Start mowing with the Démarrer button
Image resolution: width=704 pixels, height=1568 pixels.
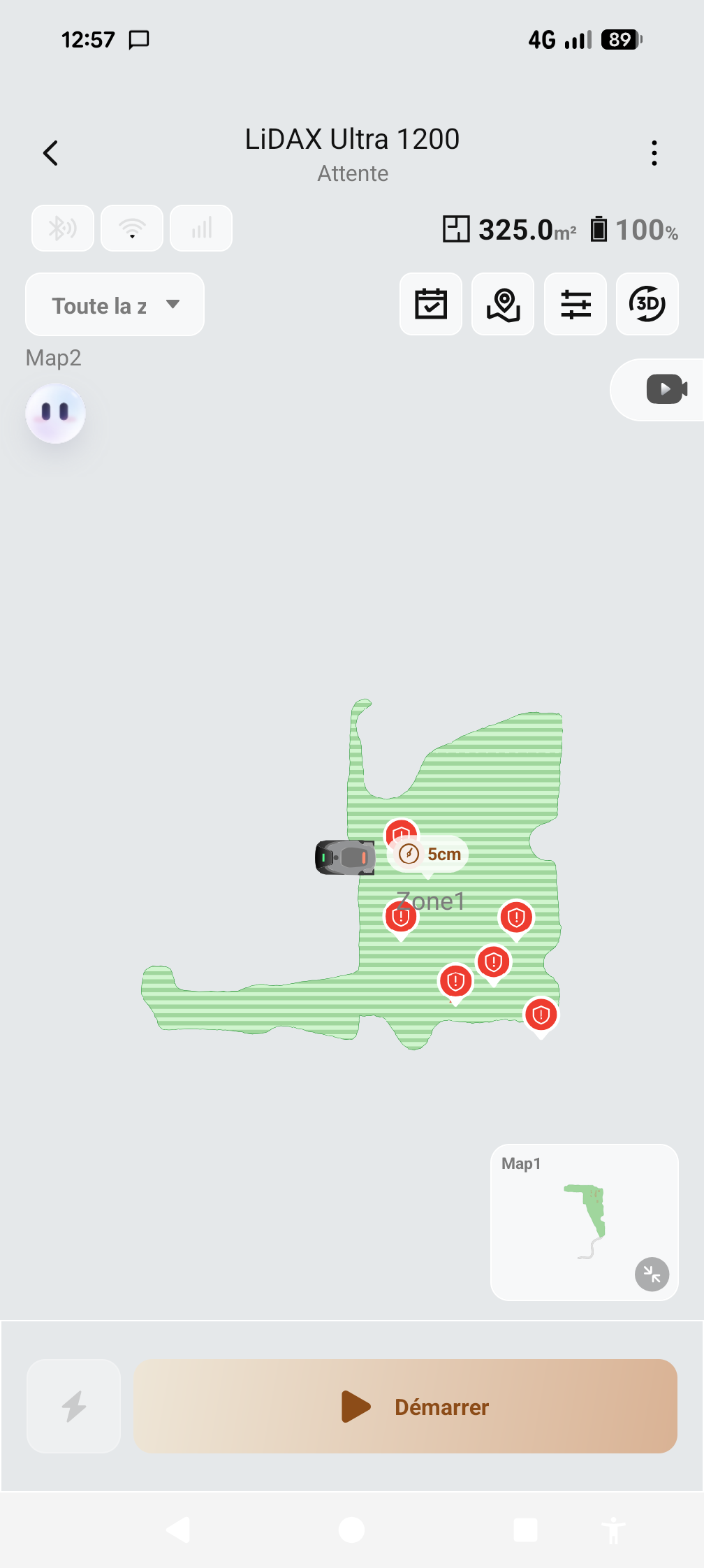[x=406, y=1406]
